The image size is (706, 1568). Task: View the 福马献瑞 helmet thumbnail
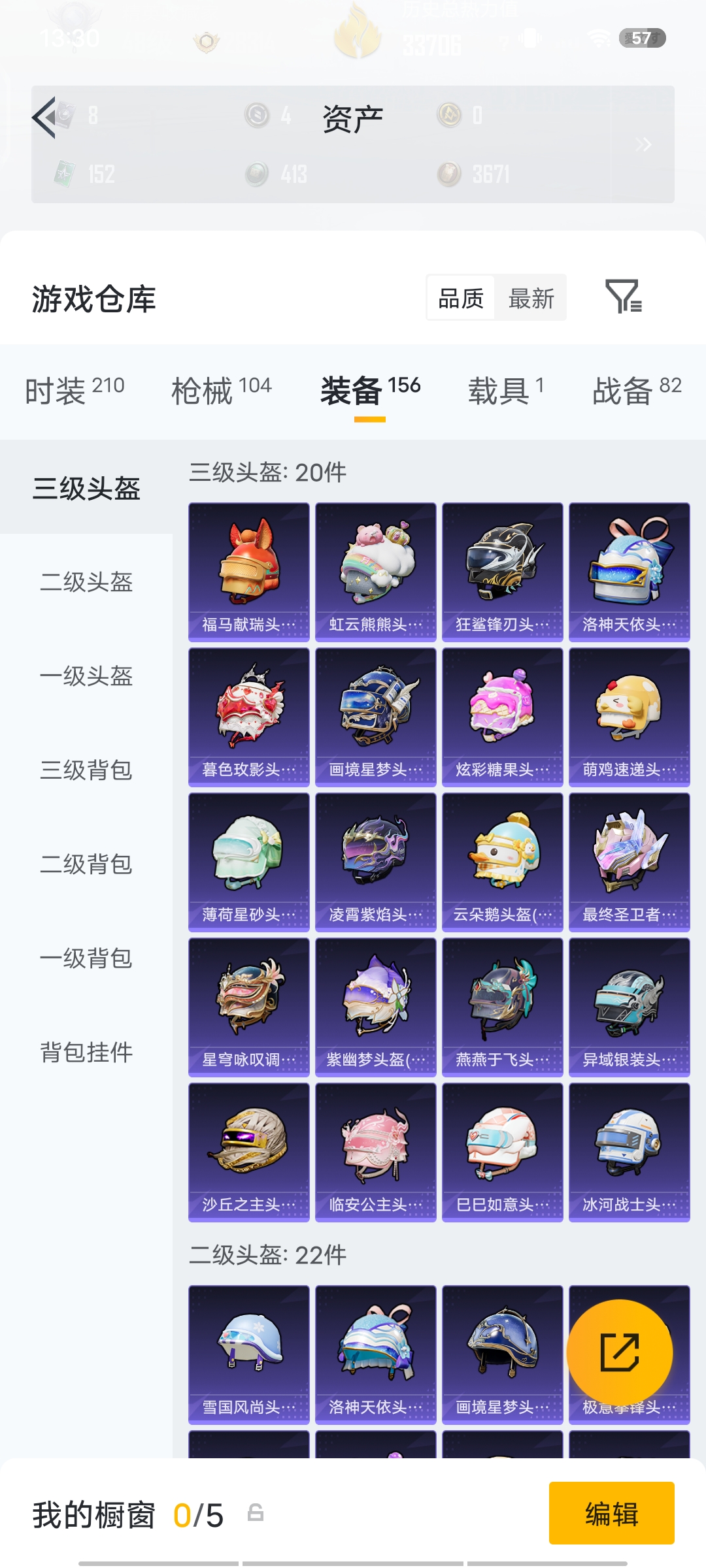(248, 570)
